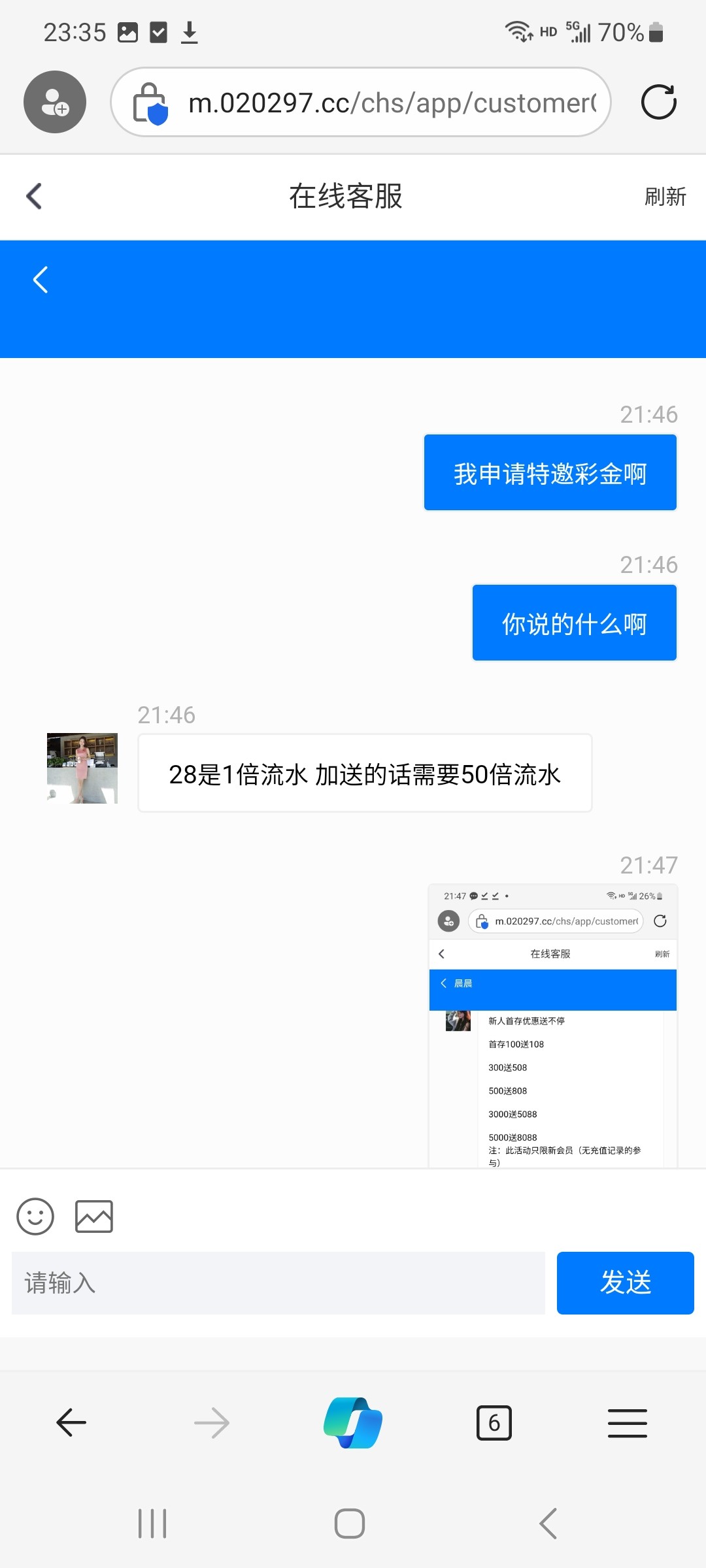706x1568 pixels.
Task: Tap the 刷新 refresh link in header
Action: pos(665,197)
